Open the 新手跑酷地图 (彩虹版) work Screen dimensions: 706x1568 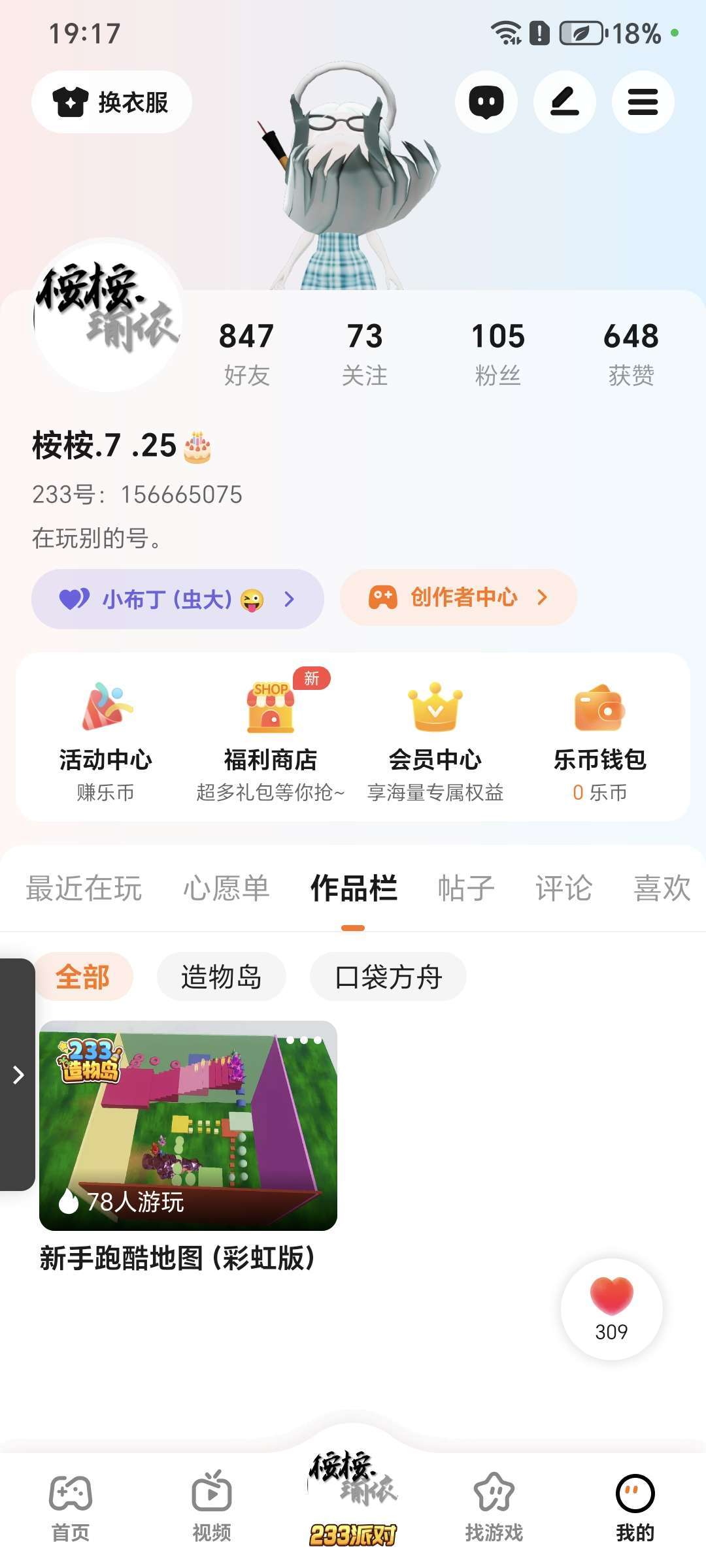coord(188,1126)
